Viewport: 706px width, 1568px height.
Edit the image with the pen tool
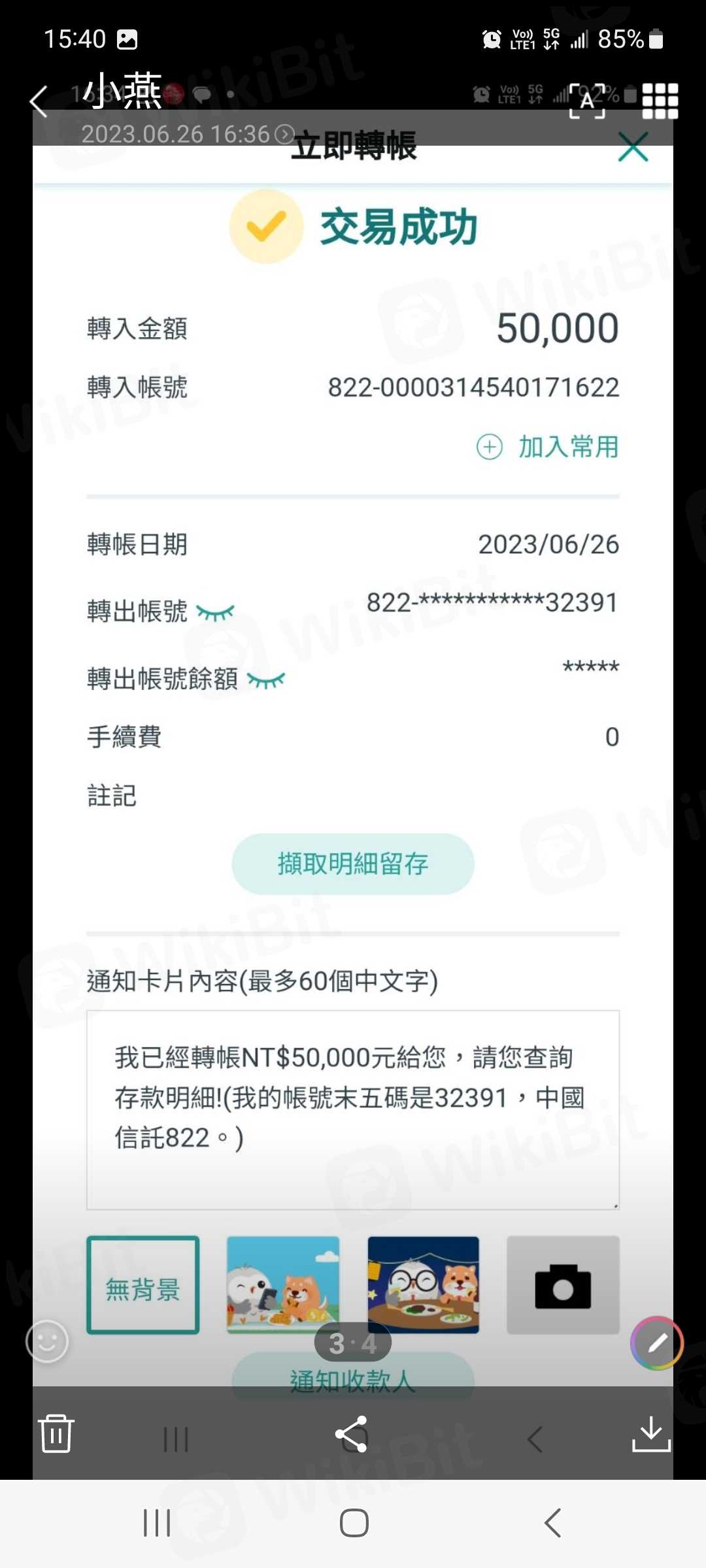coord(657,1343)
